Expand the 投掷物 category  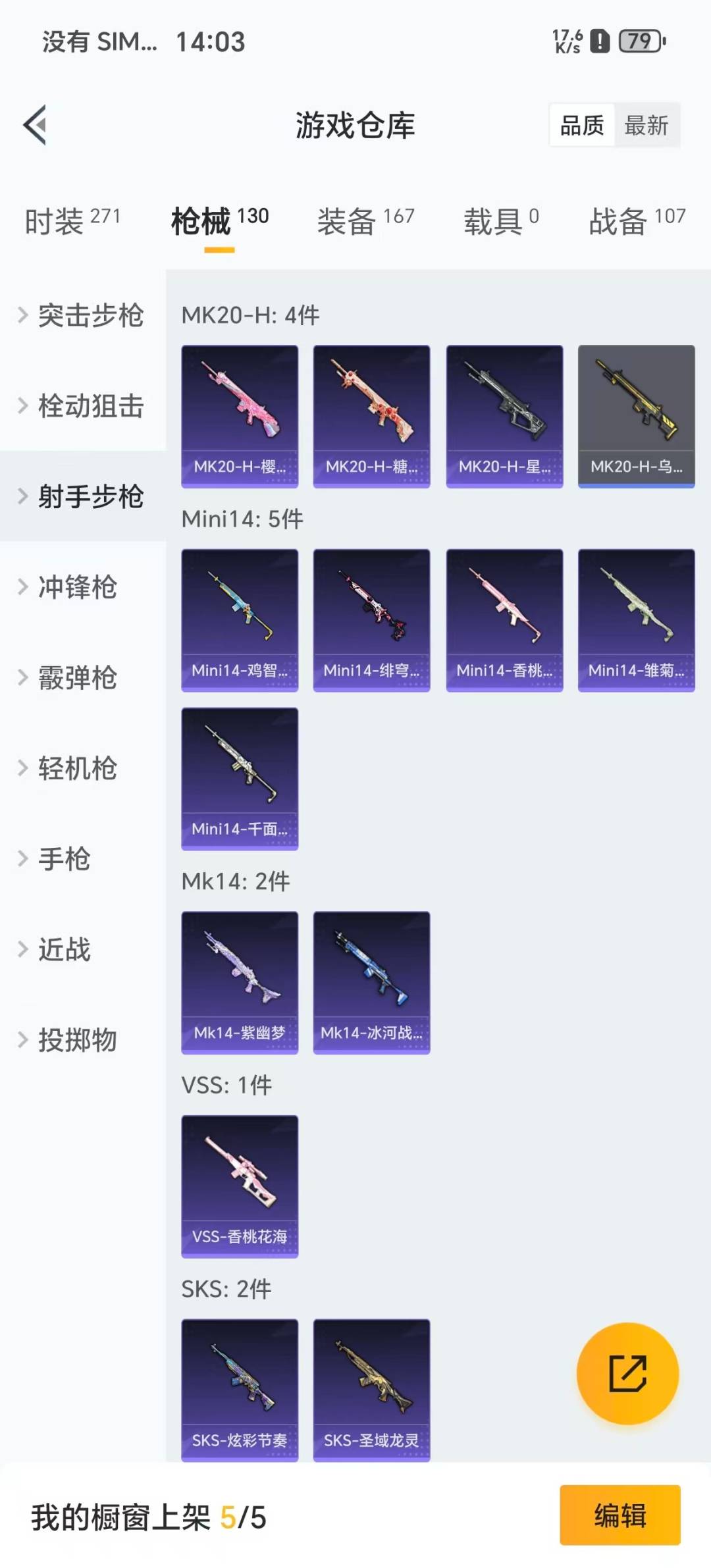(x=76, y=1041)
